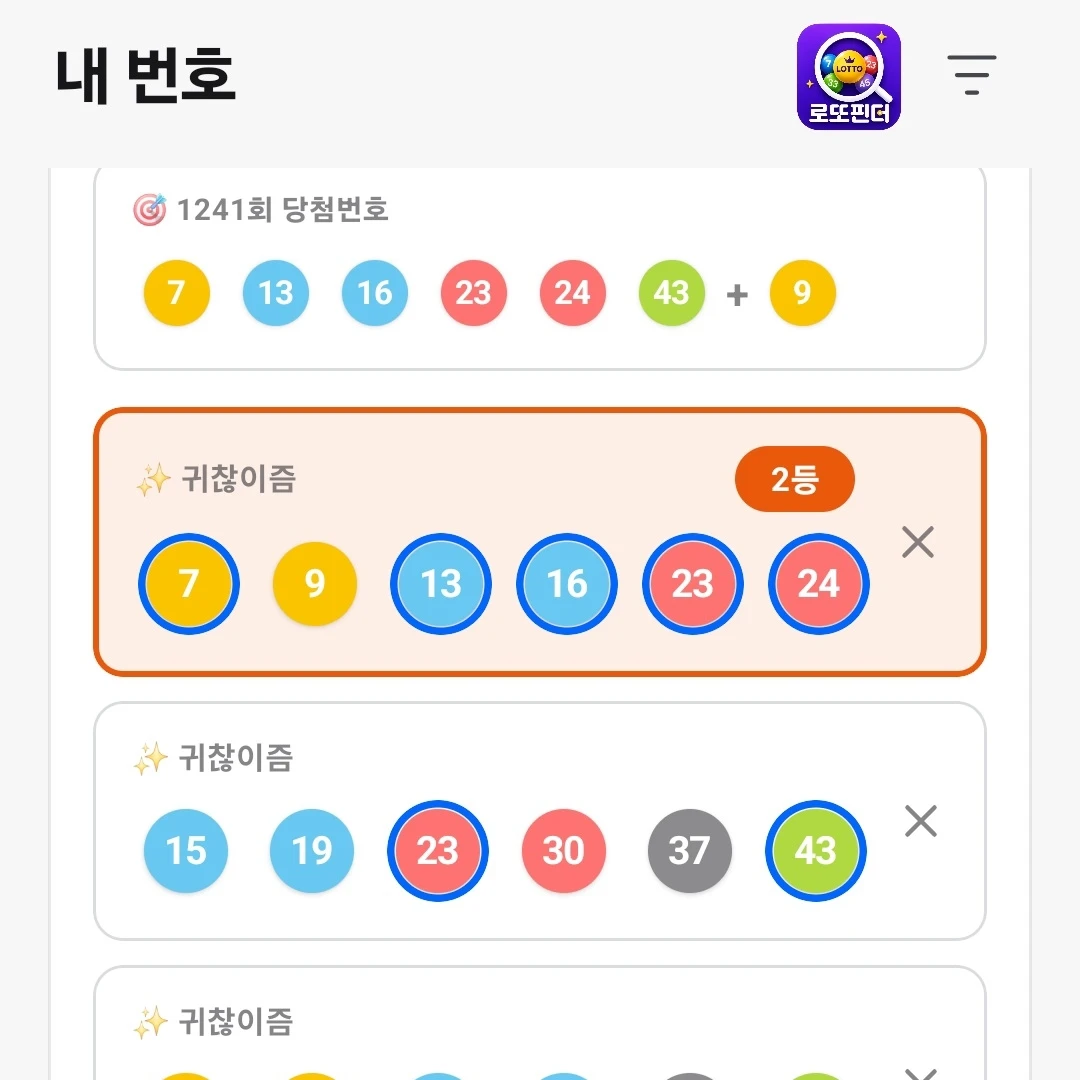Viewport: 1080px width, 1080px height.
Task: Tap the 로또핀더 app icon
Action: (x=849, y=77)
